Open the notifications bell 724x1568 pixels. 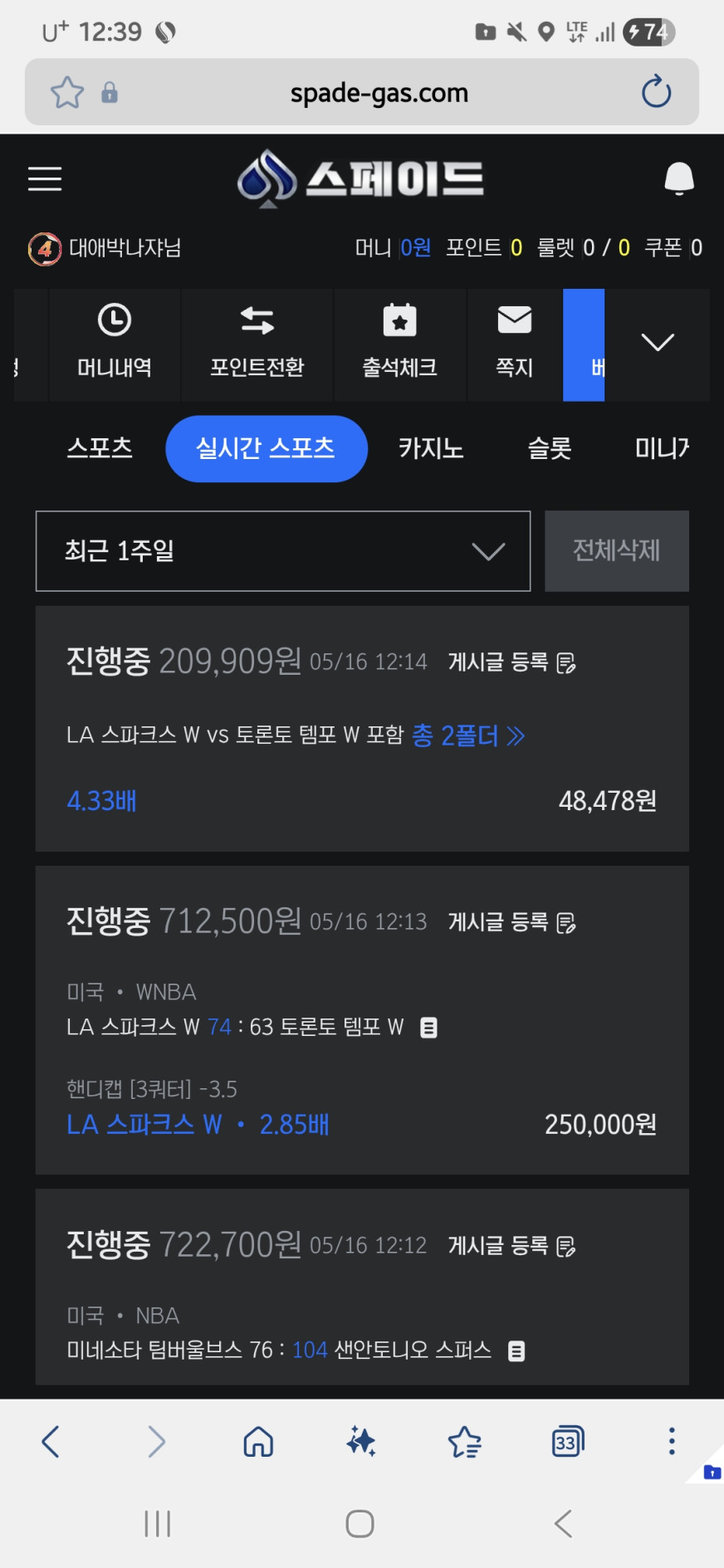[679, 178]
